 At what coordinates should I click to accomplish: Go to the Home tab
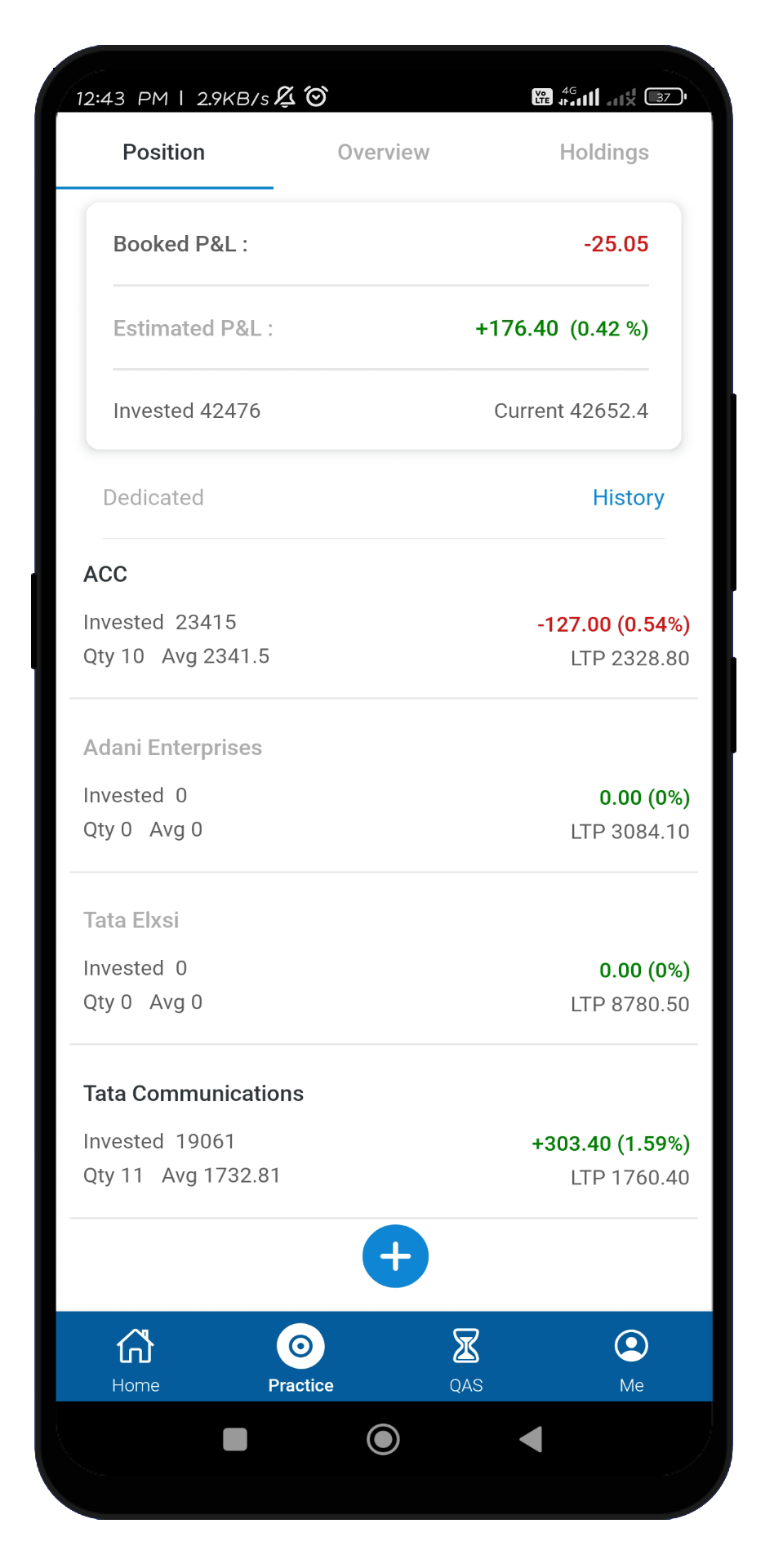136,1359
